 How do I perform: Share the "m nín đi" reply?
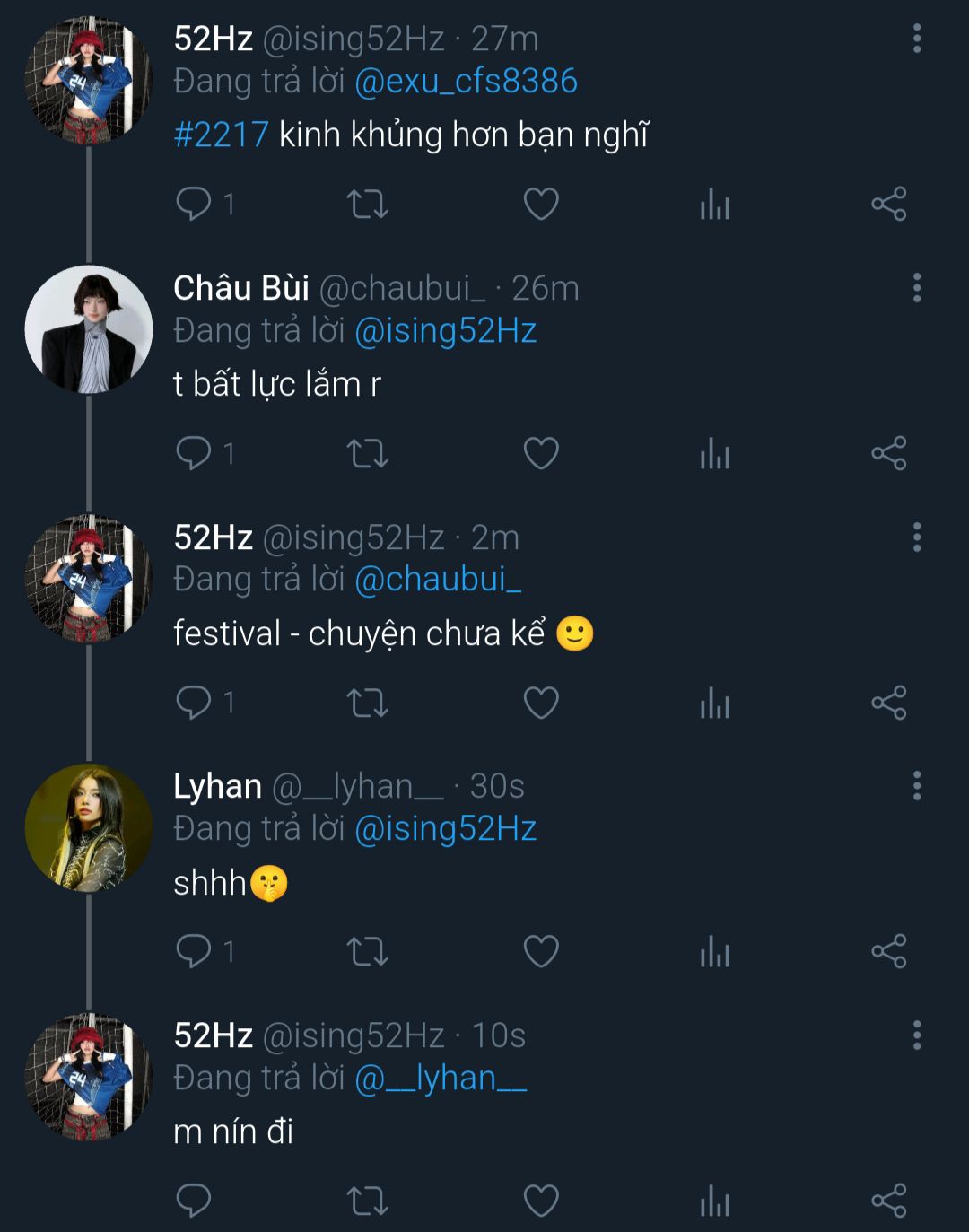(888, 1201)
